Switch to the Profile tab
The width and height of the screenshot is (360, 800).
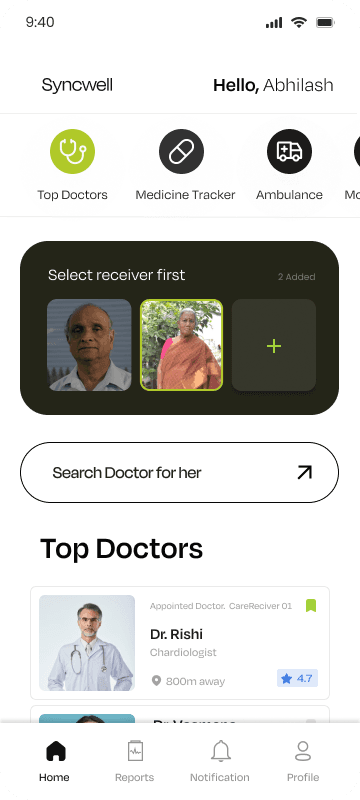pyautogui.click(x=303, y=761)
